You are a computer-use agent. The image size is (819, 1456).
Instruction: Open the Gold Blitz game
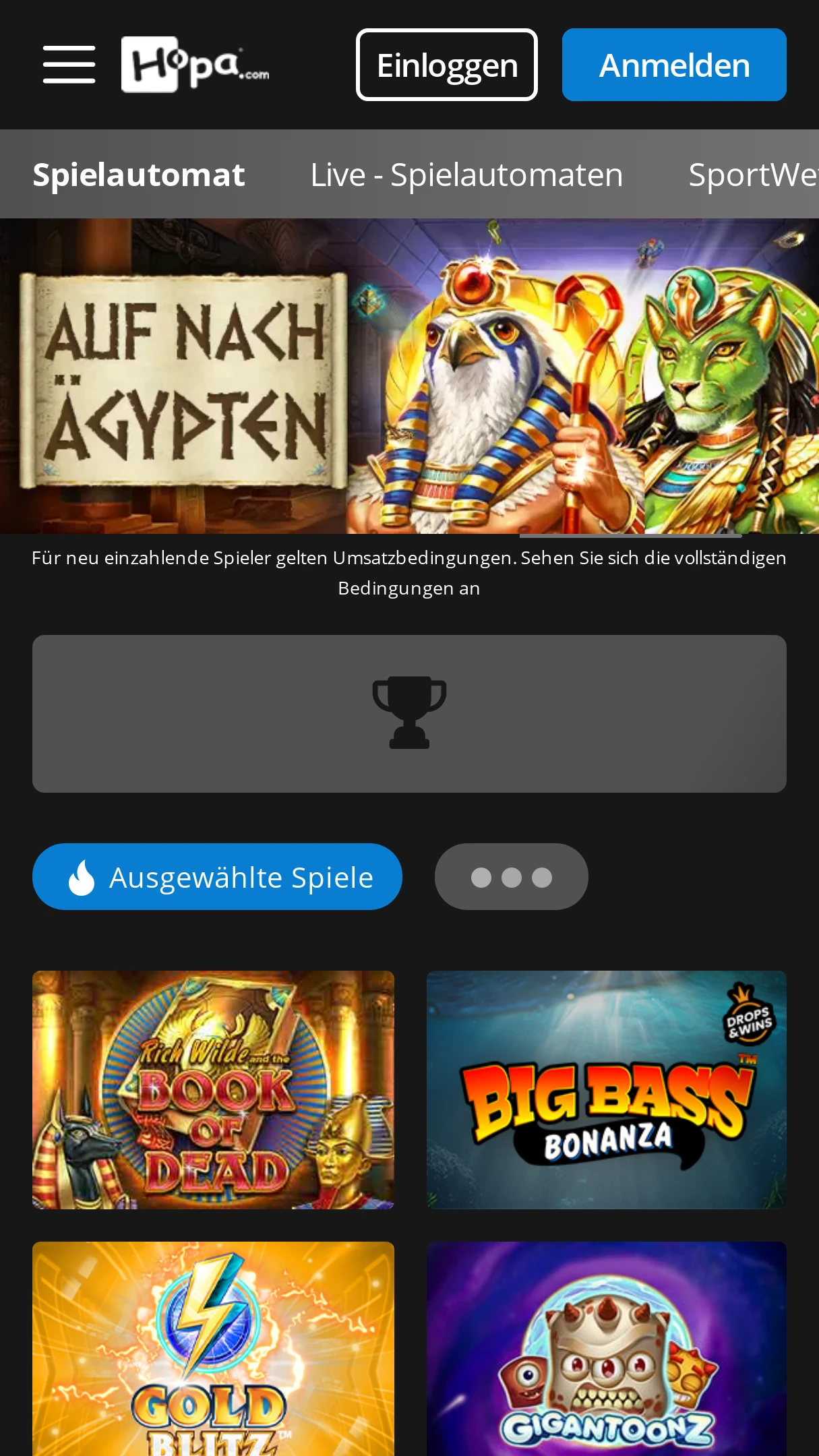tap(213, 1349)
